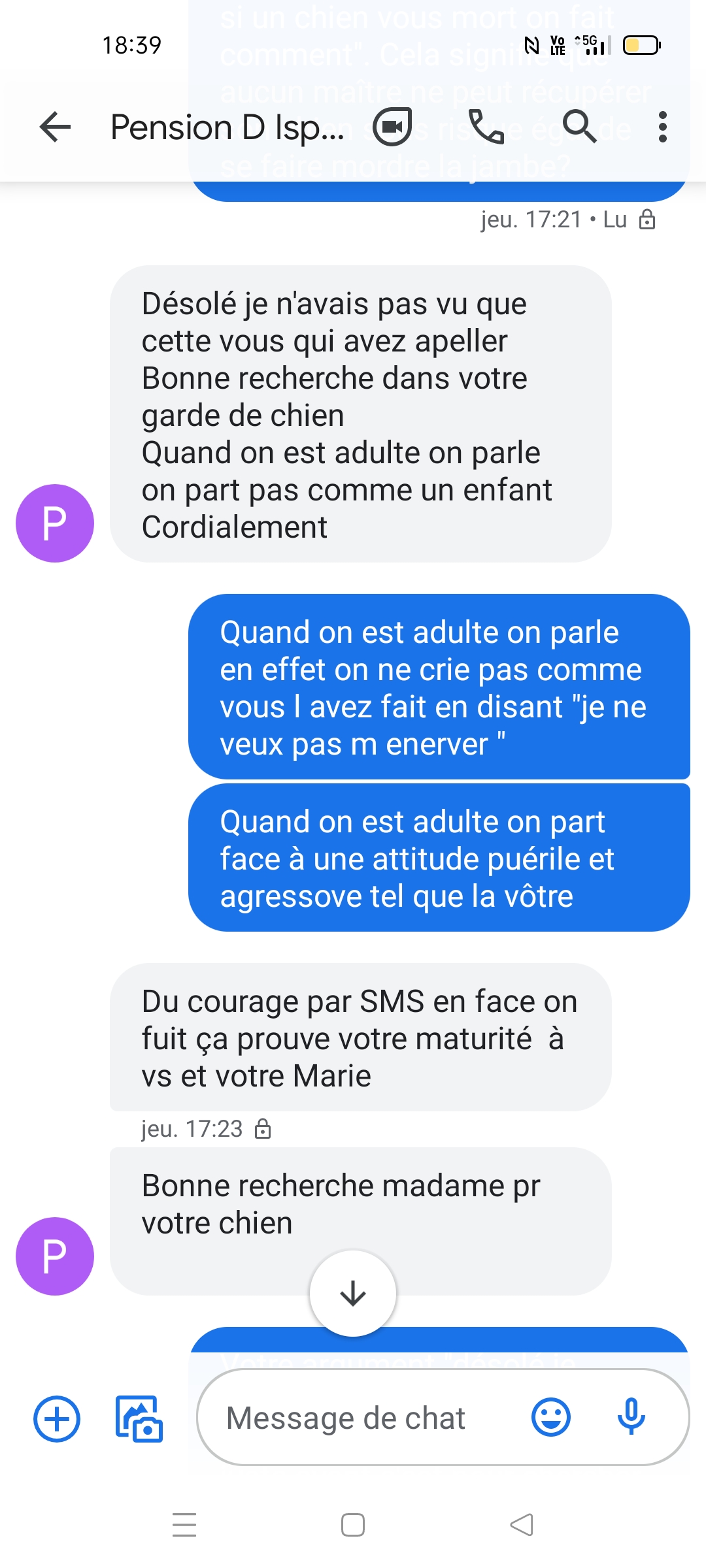
Task: Search within this conversation
Action: click(580, 127)
